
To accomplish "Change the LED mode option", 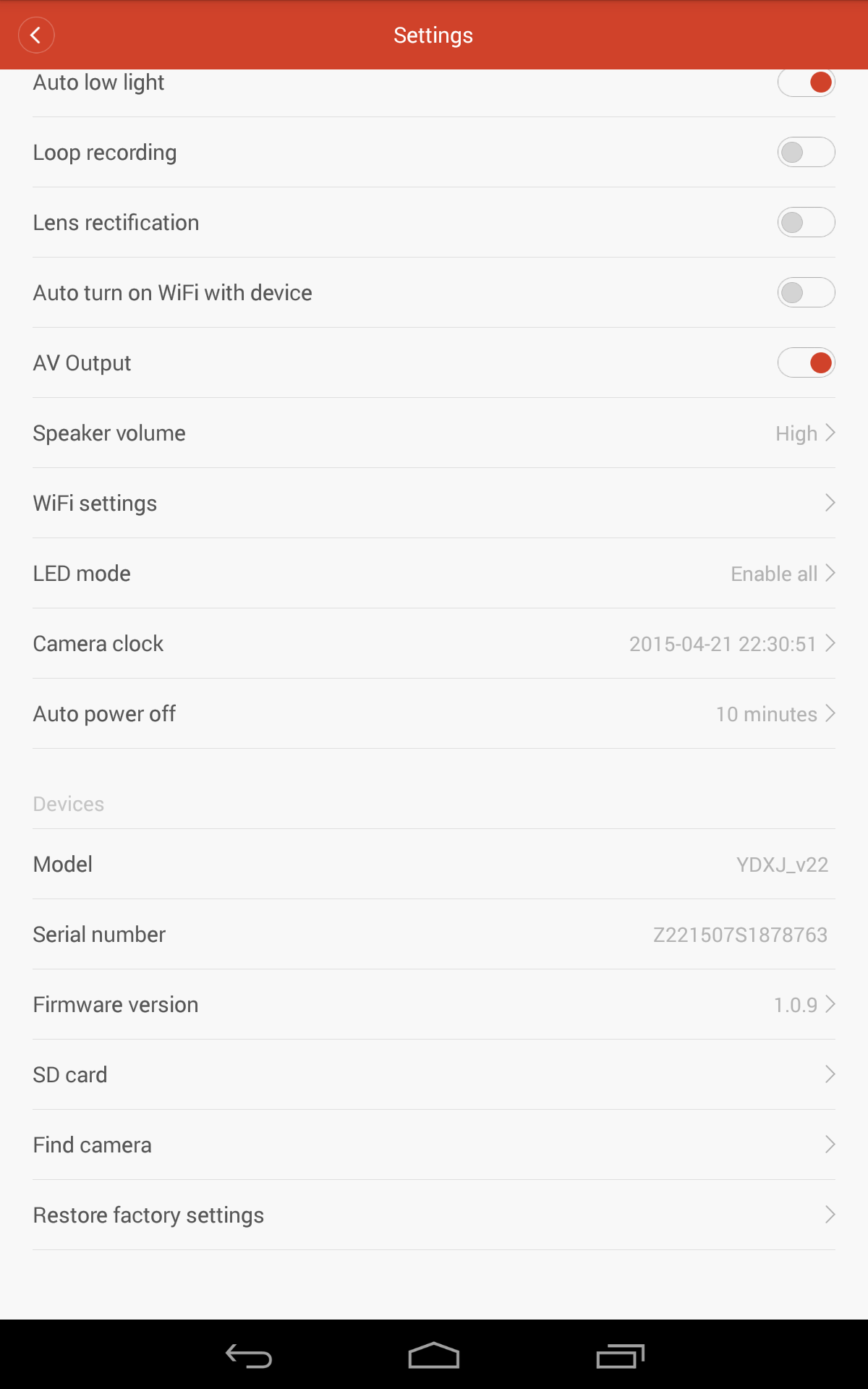I will (434, 574).
